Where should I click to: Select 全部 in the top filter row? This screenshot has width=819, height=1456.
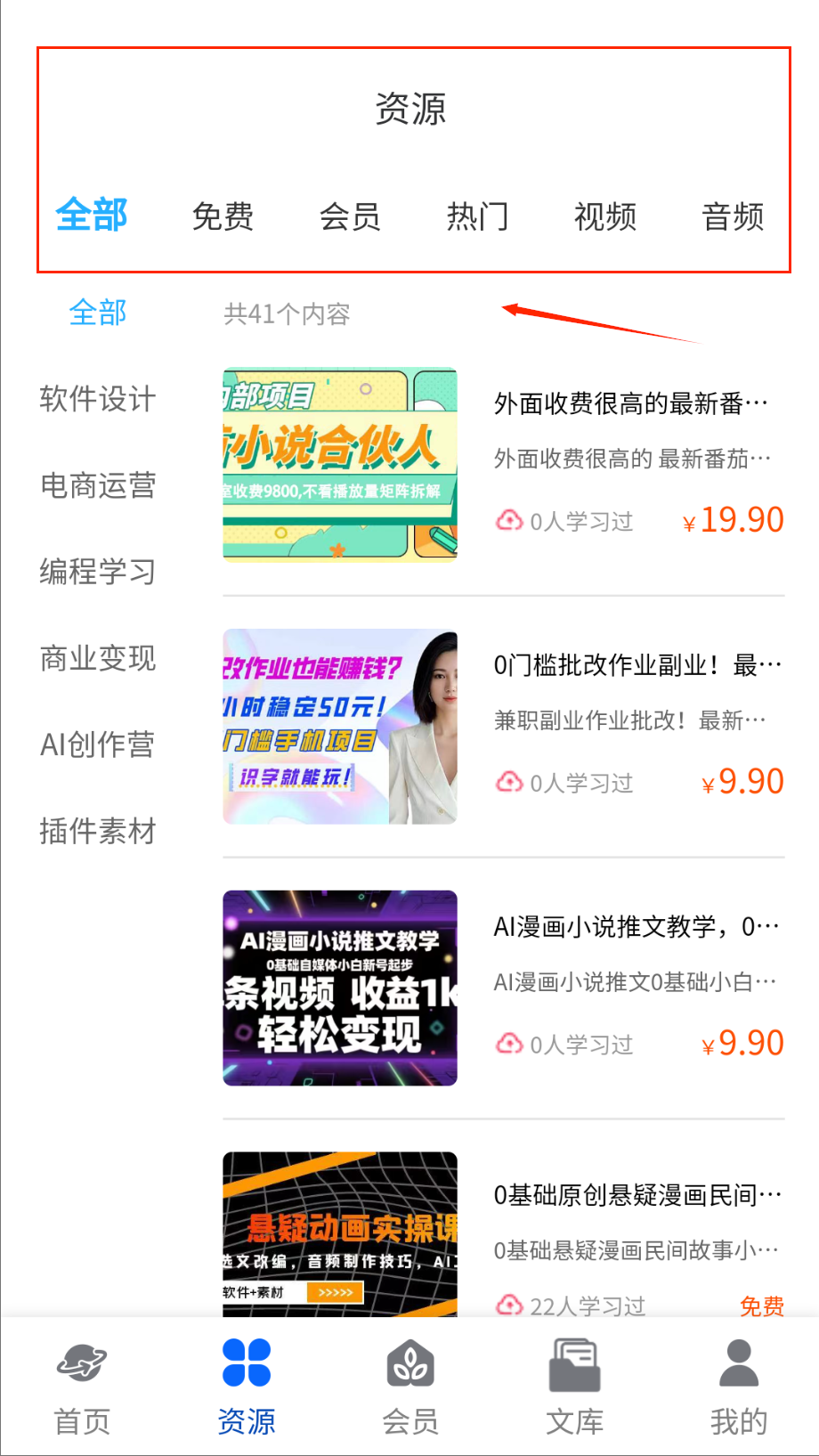tap(92, 216)
